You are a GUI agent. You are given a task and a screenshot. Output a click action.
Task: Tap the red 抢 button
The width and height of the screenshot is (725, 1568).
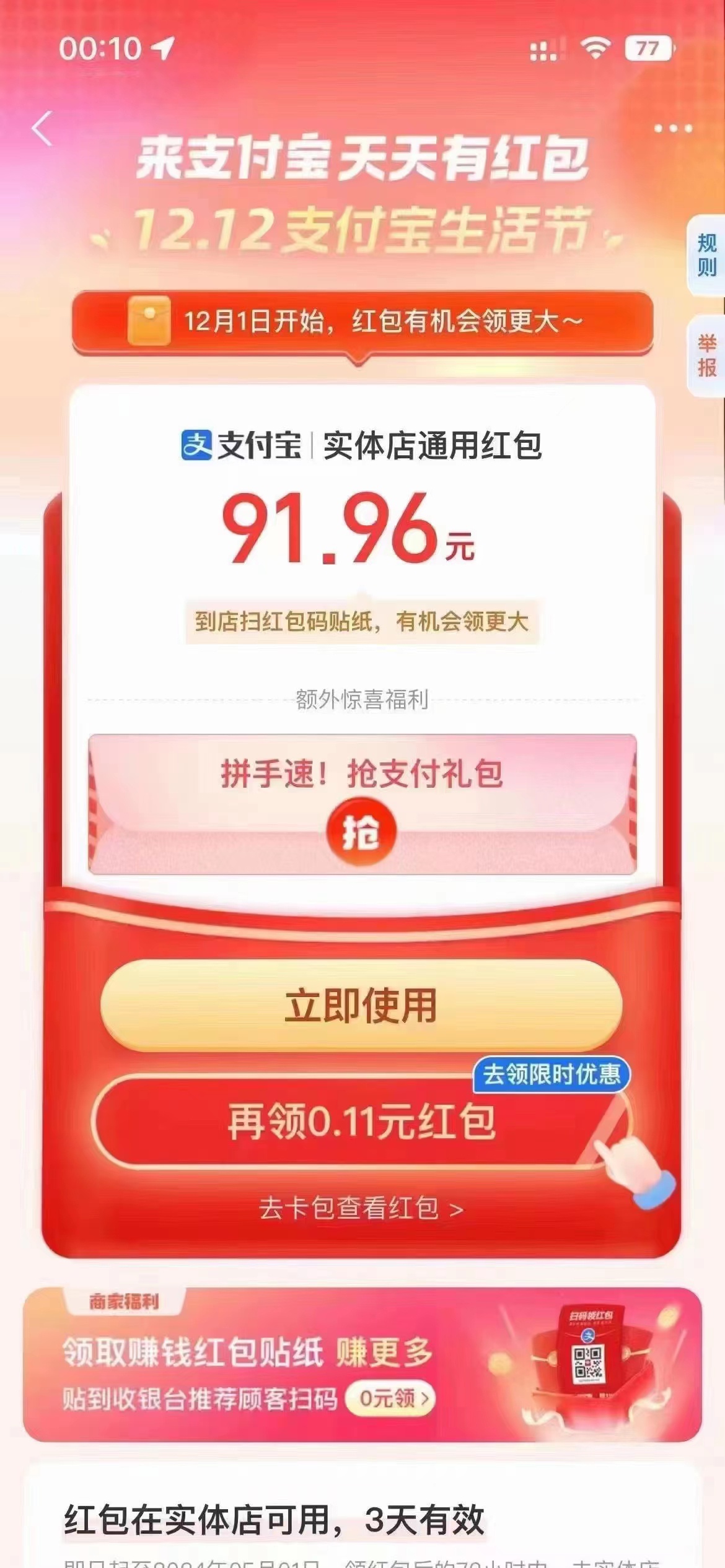click(x=361, y=832)
